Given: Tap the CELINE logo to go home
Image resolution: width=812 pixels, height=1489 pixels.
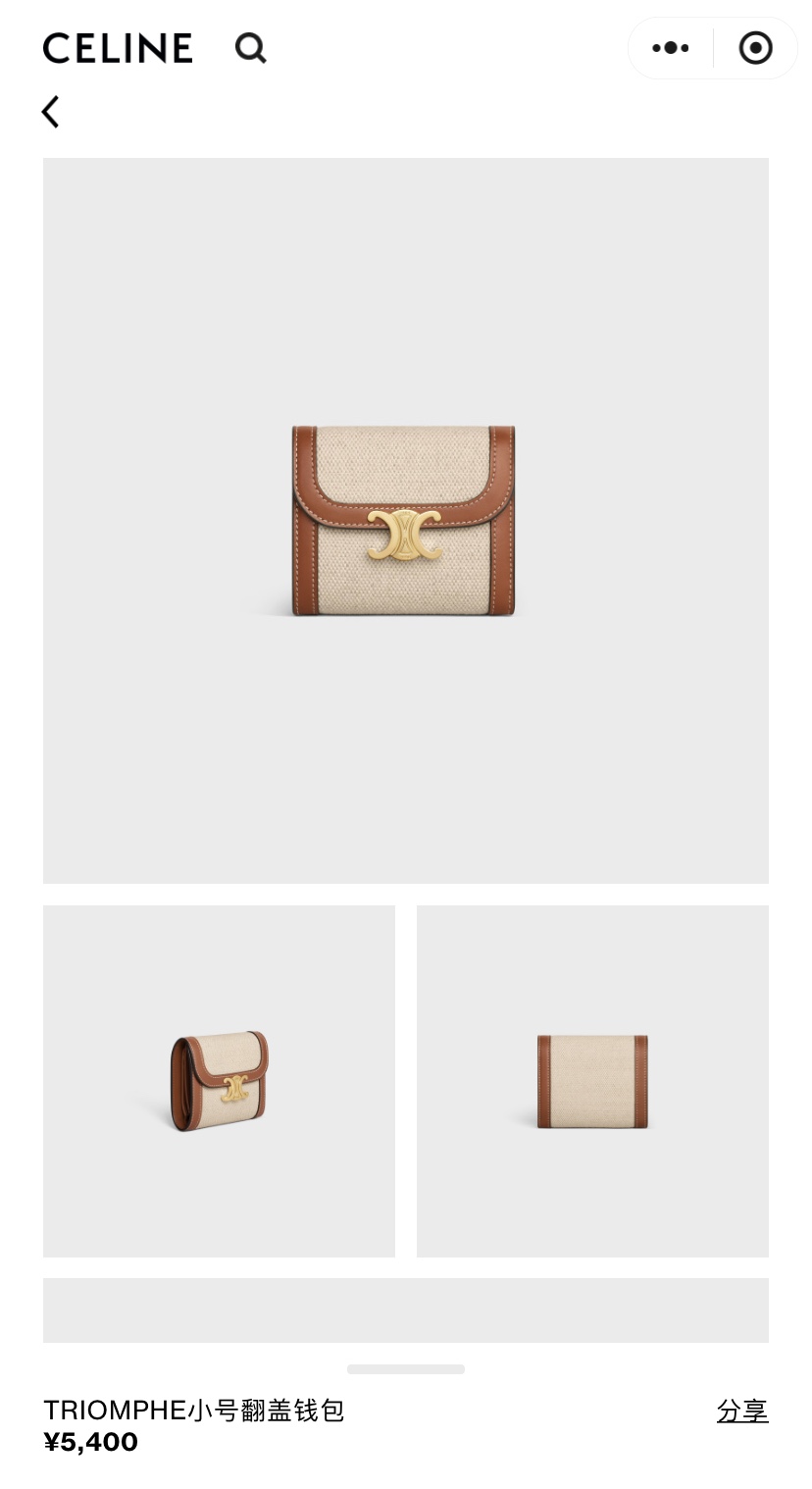Looking at the screenshot, I should click(x=118, y=48).
